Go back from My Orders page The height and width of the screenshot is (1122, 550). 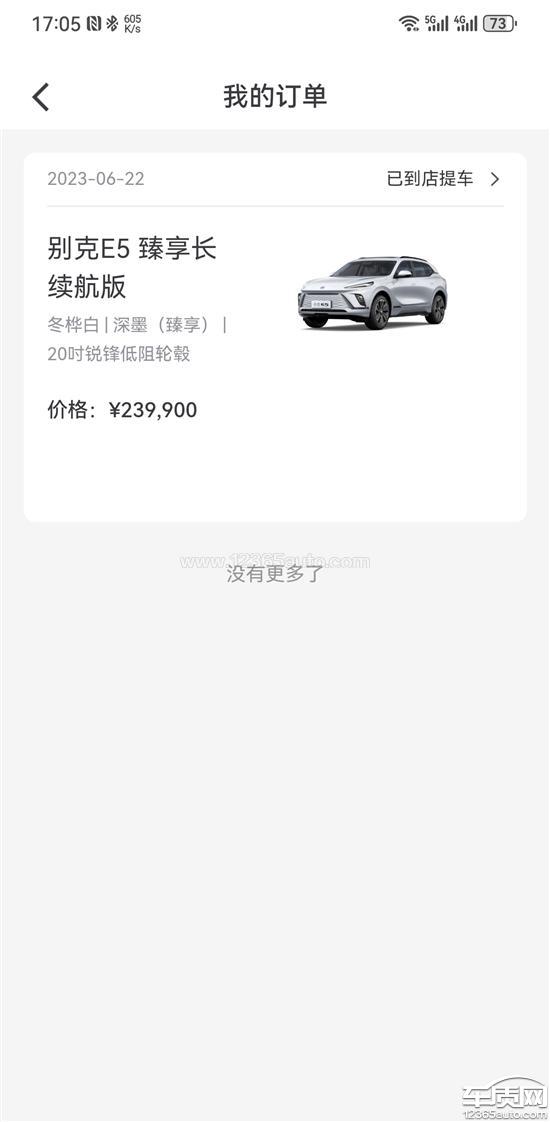[x=41, y=97]
